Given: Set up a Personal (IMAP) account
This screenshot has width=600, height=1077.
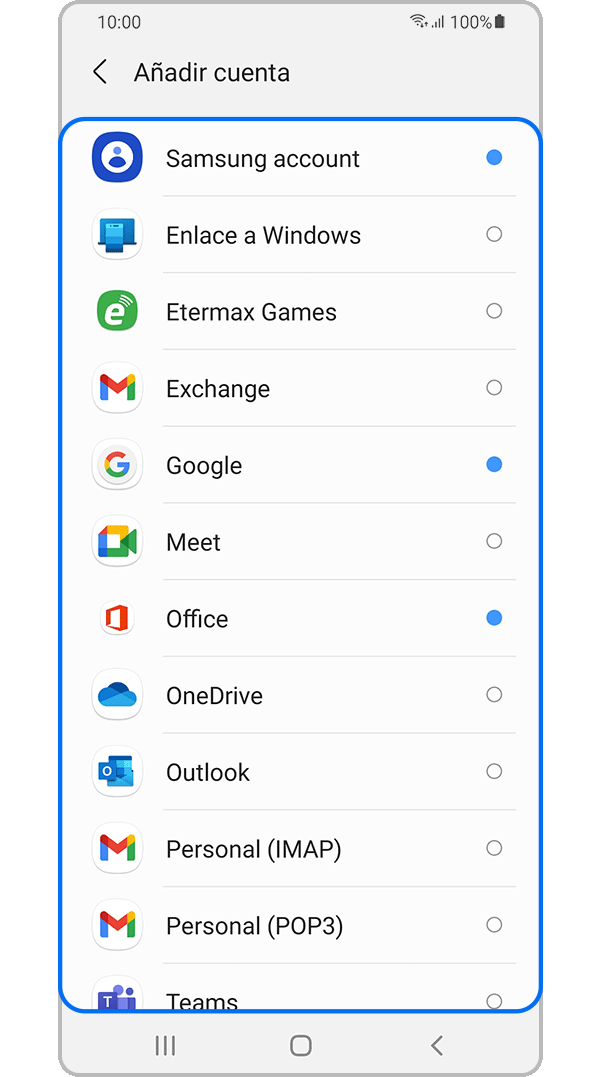Looking at the screenshot, I should (x=253, y=849).
